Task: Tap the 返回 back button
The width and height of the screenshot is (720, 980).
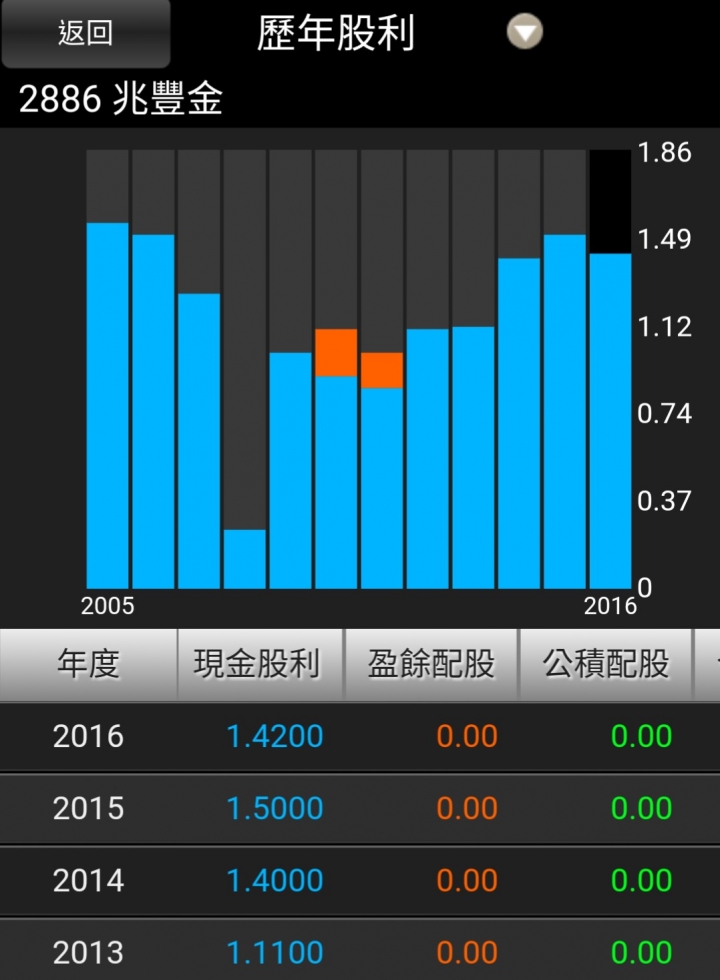Action: pos(85,34)
